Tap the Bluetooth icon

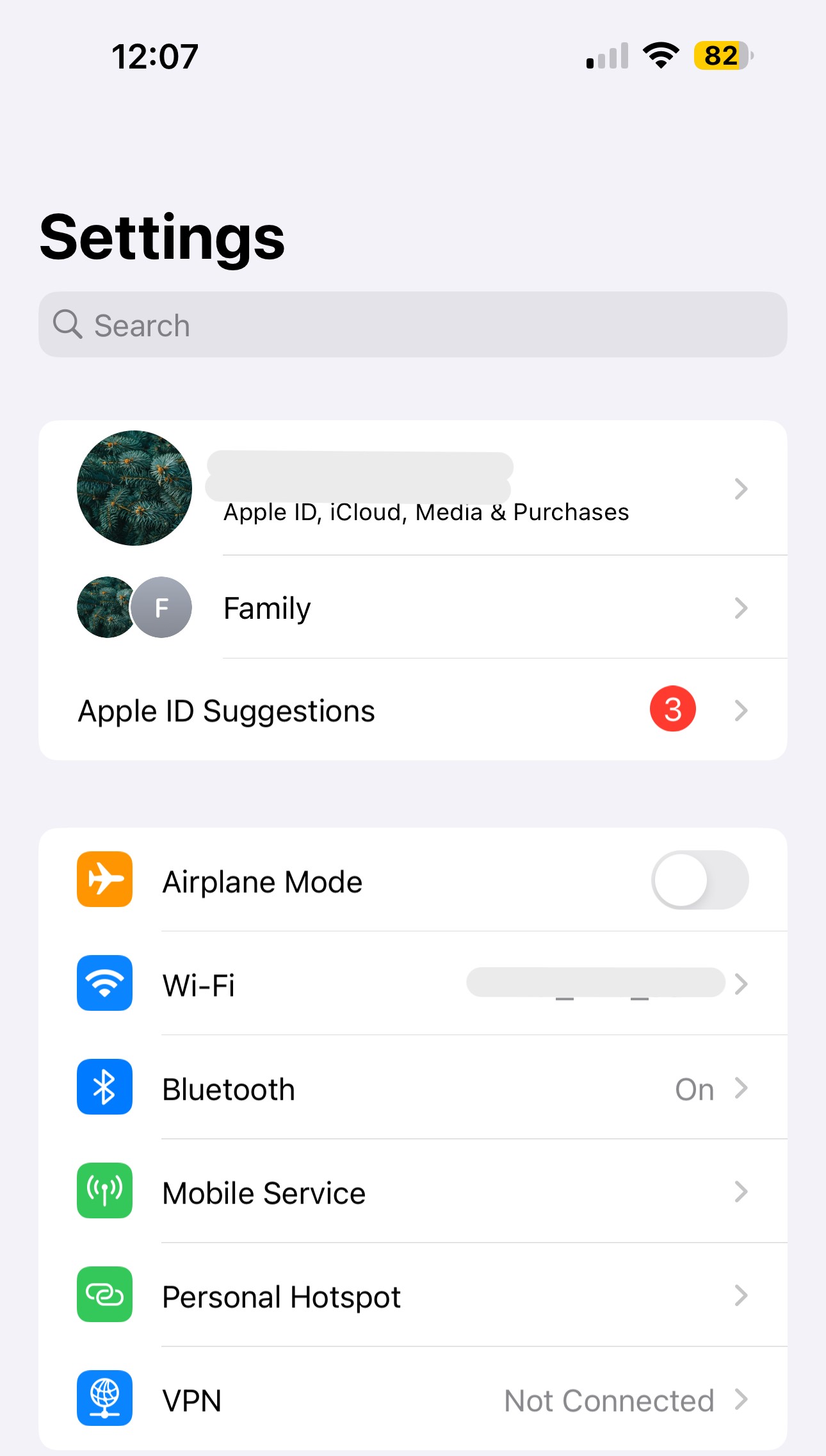(104, 1088)
